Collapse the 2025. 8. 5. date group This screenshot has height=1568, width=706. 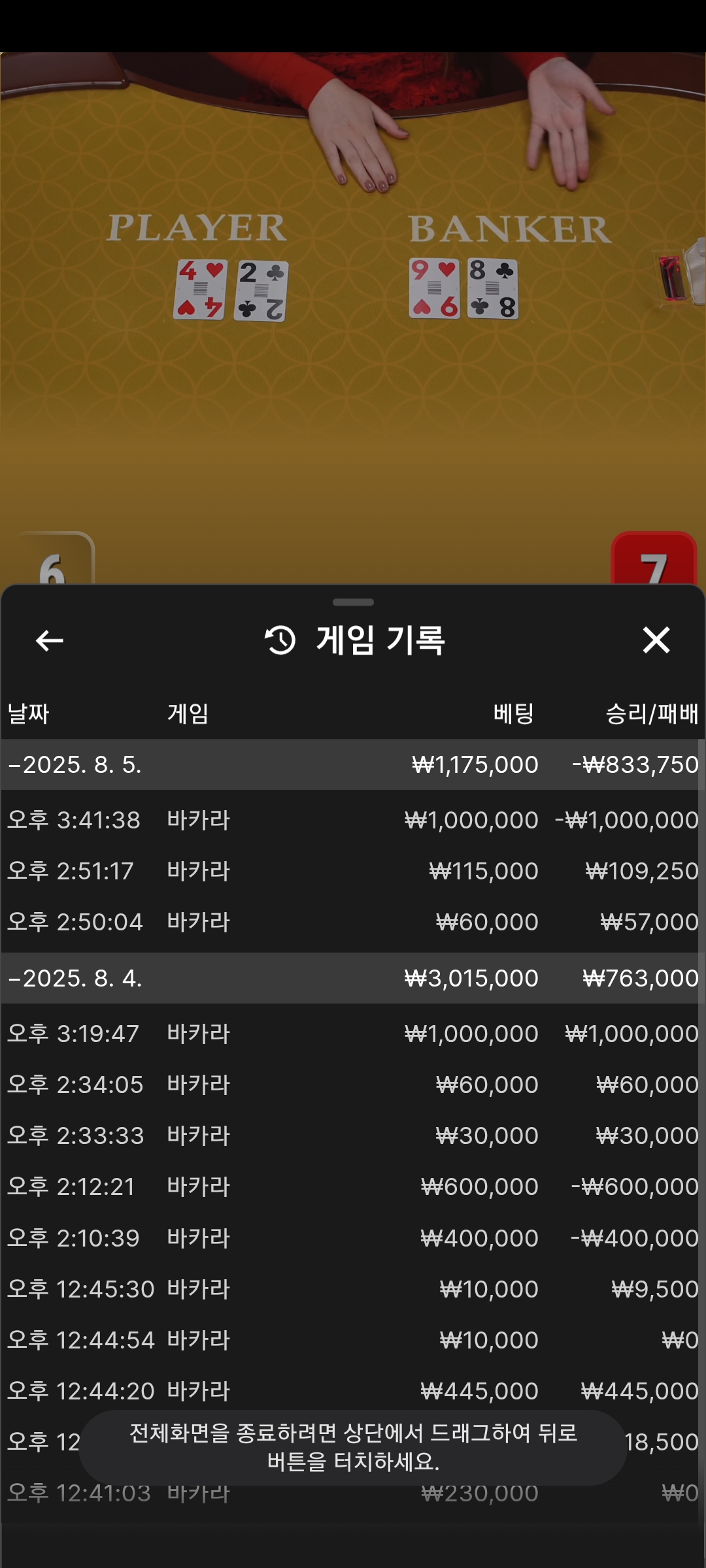pos(75,764)
